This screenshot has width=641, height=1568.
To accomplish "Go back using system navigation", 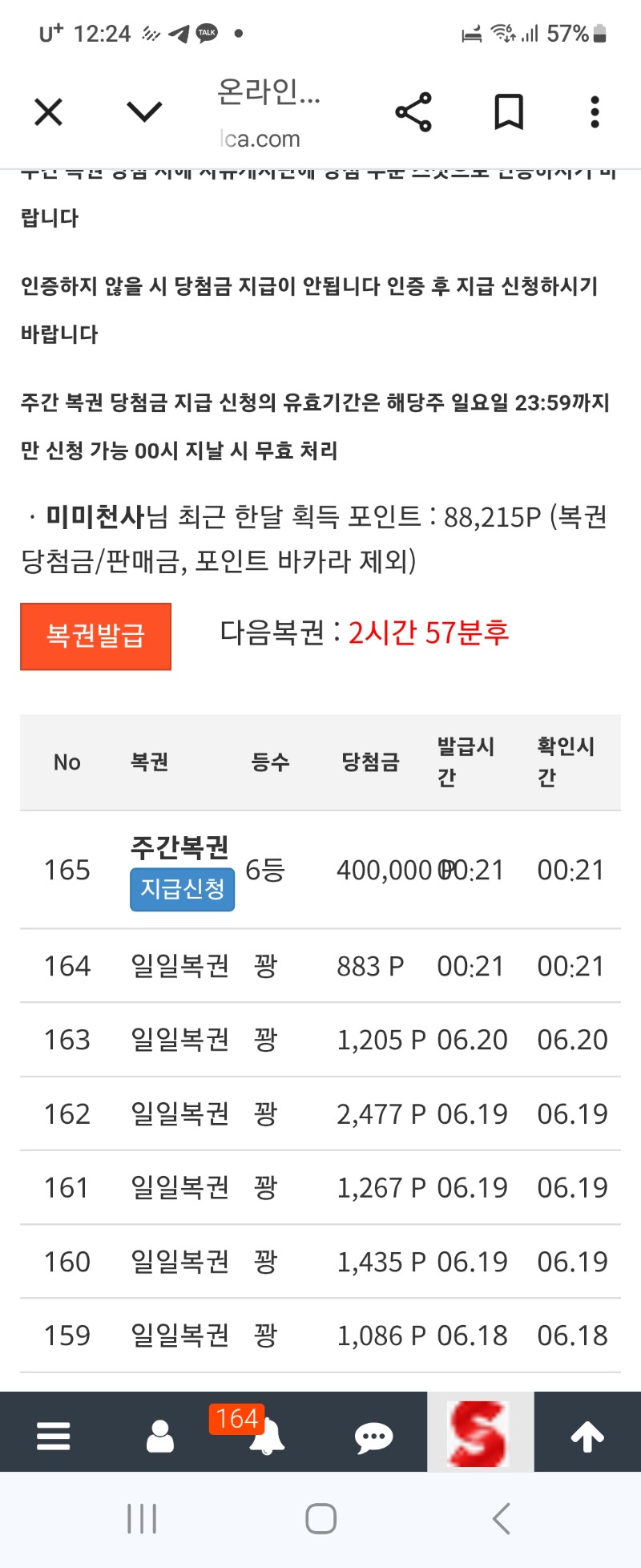I will [502, 1518].
